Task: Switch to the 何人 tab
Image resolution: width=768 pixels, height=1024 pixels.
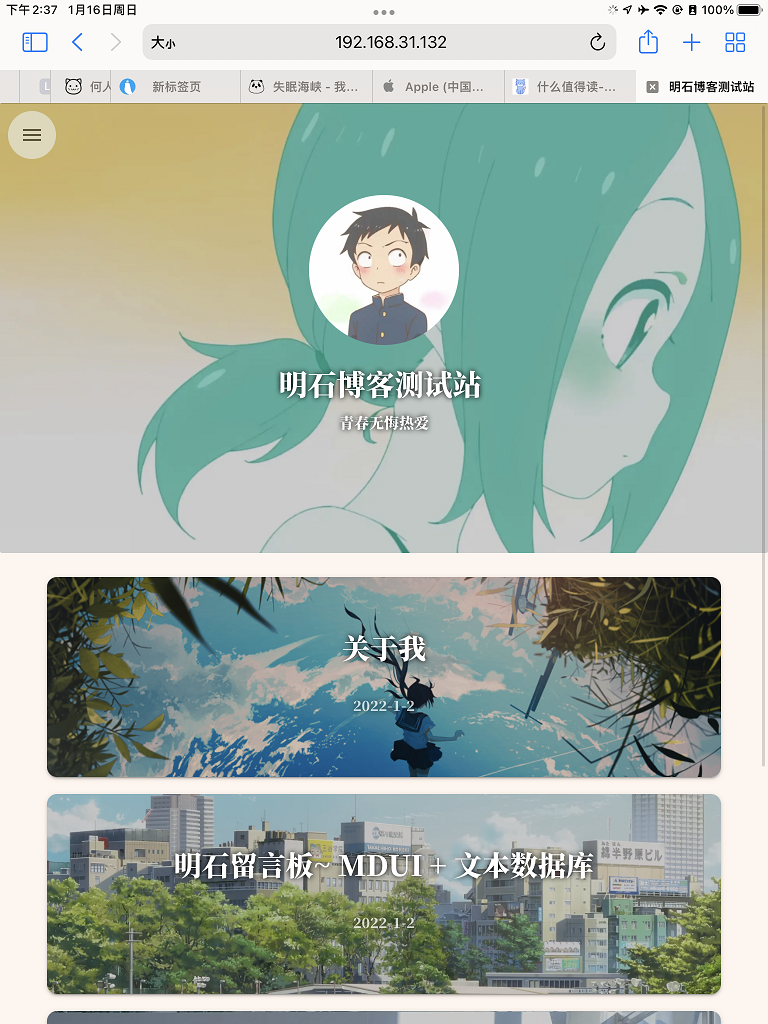Action: pyautogui.click(x=88, y=87)
